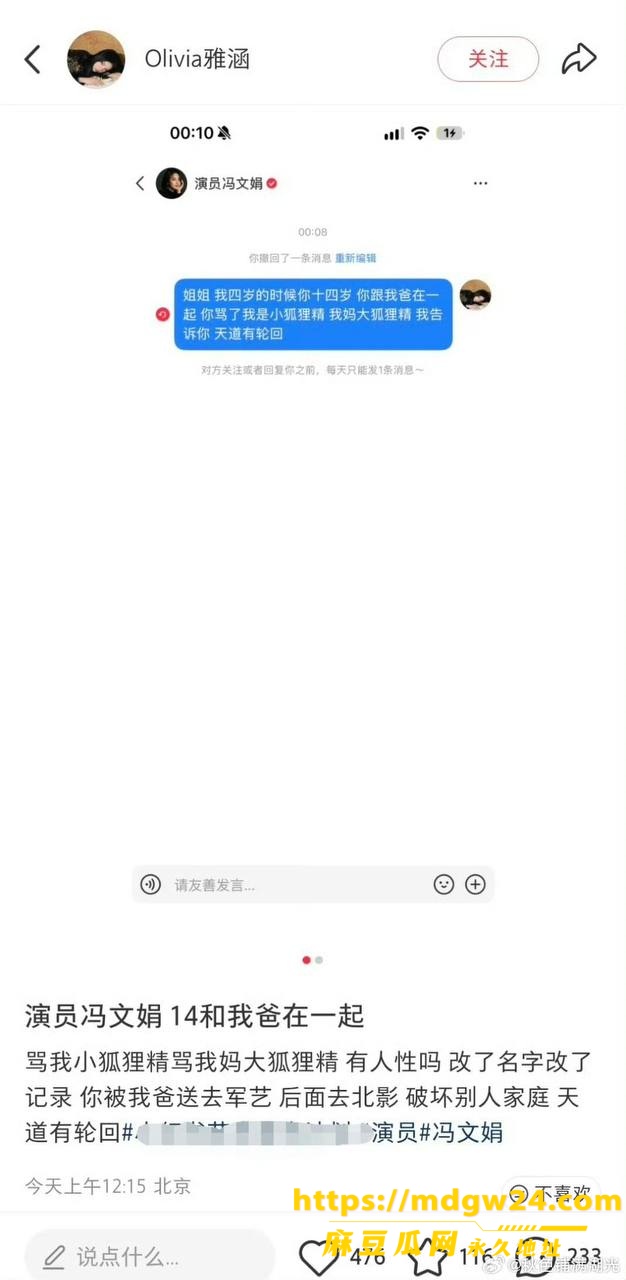Tap the 说点什么 comment field
The image size is (626, 1280).
[x=149, y=1256]
